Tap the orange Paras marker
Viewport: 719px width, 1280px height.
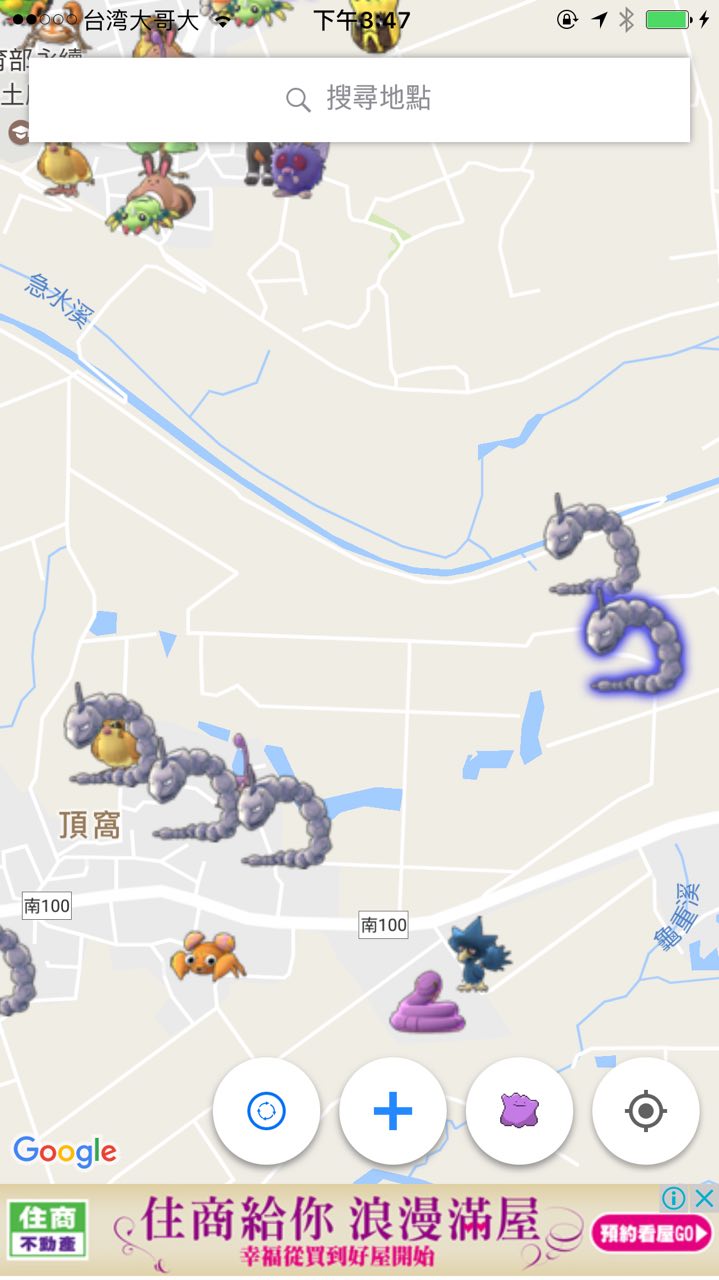(x=207, y=956)
